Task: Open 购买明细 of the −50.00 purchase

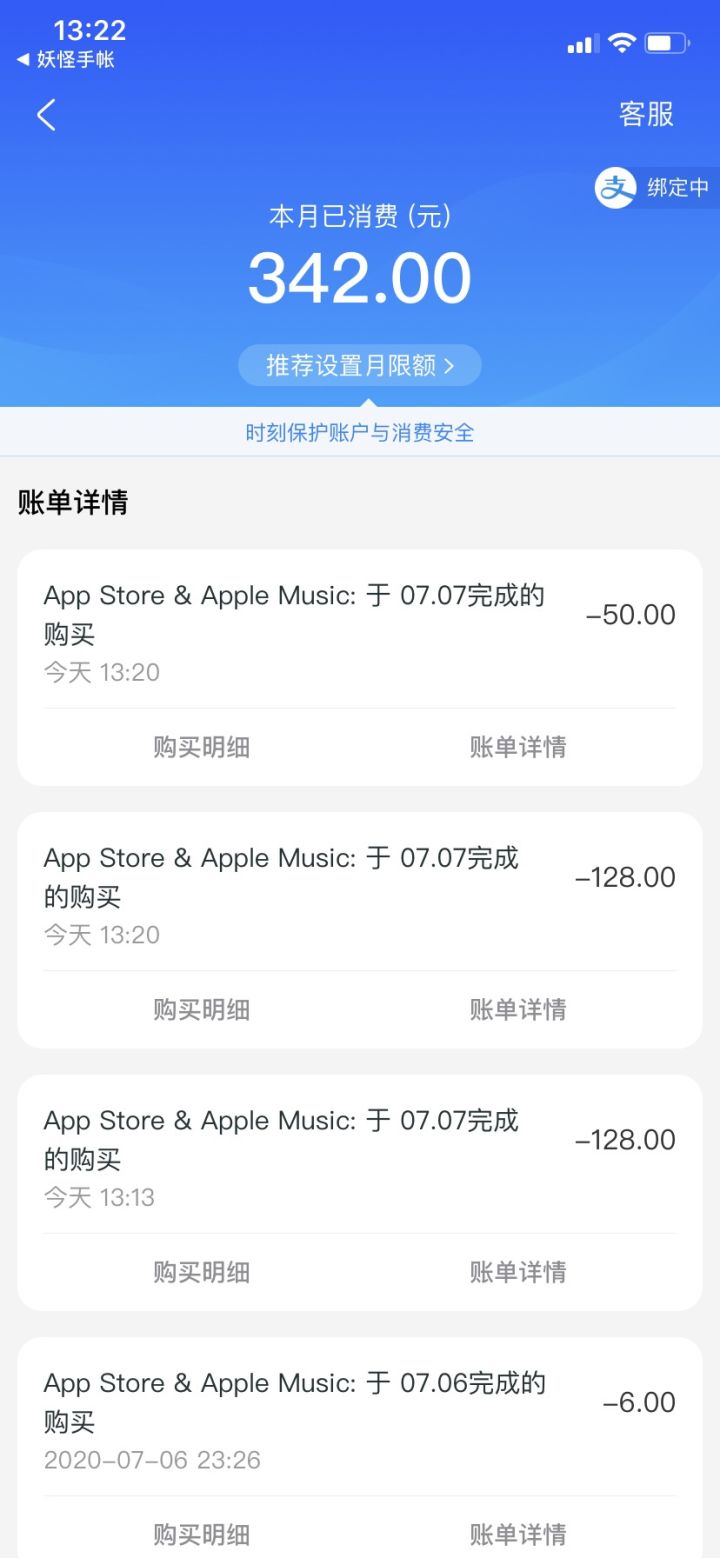Action: coord(201,746)
